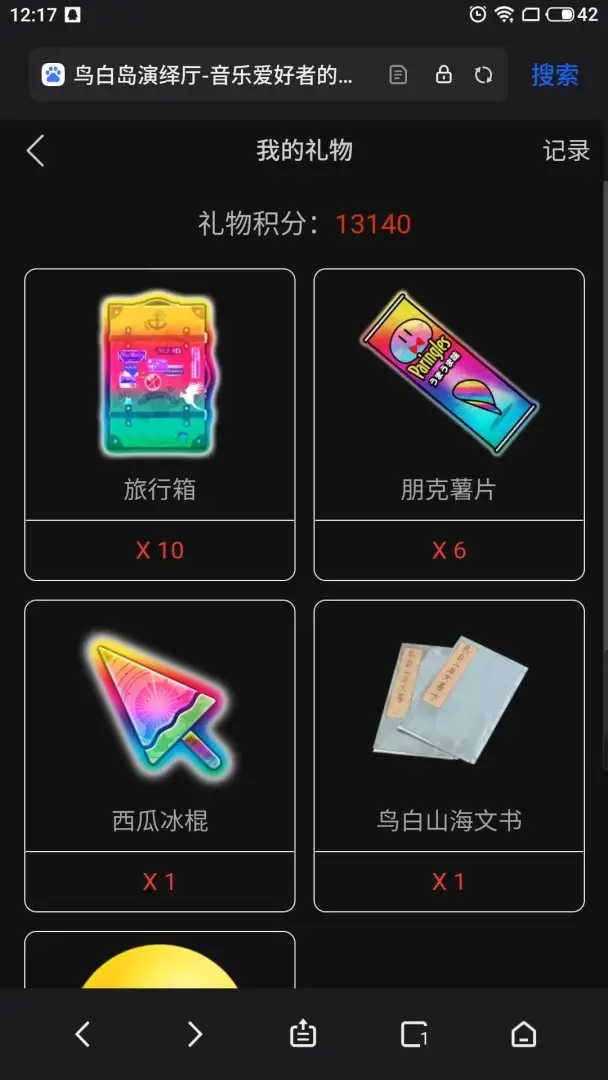Switch to reader mode icon
Screen dimensions: 608x1080
coord(398,74)
